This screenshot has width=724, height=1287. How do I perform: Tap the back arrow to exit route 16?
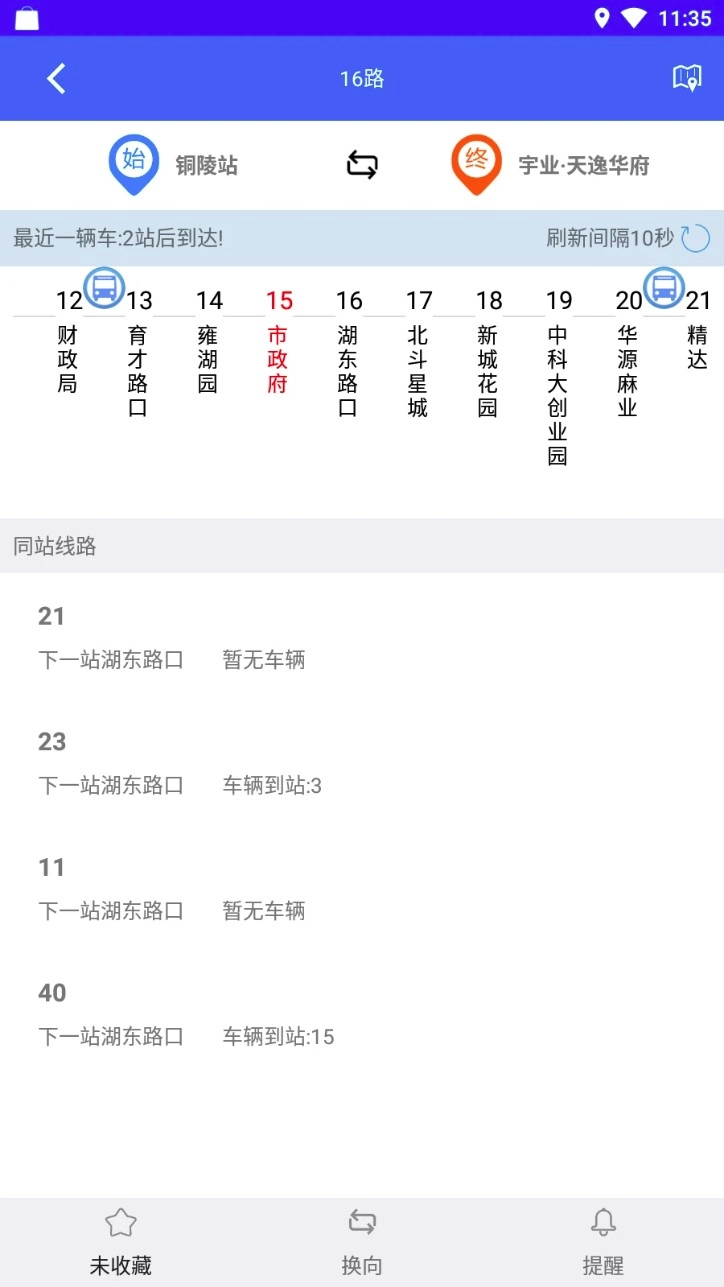coord(56,78)
